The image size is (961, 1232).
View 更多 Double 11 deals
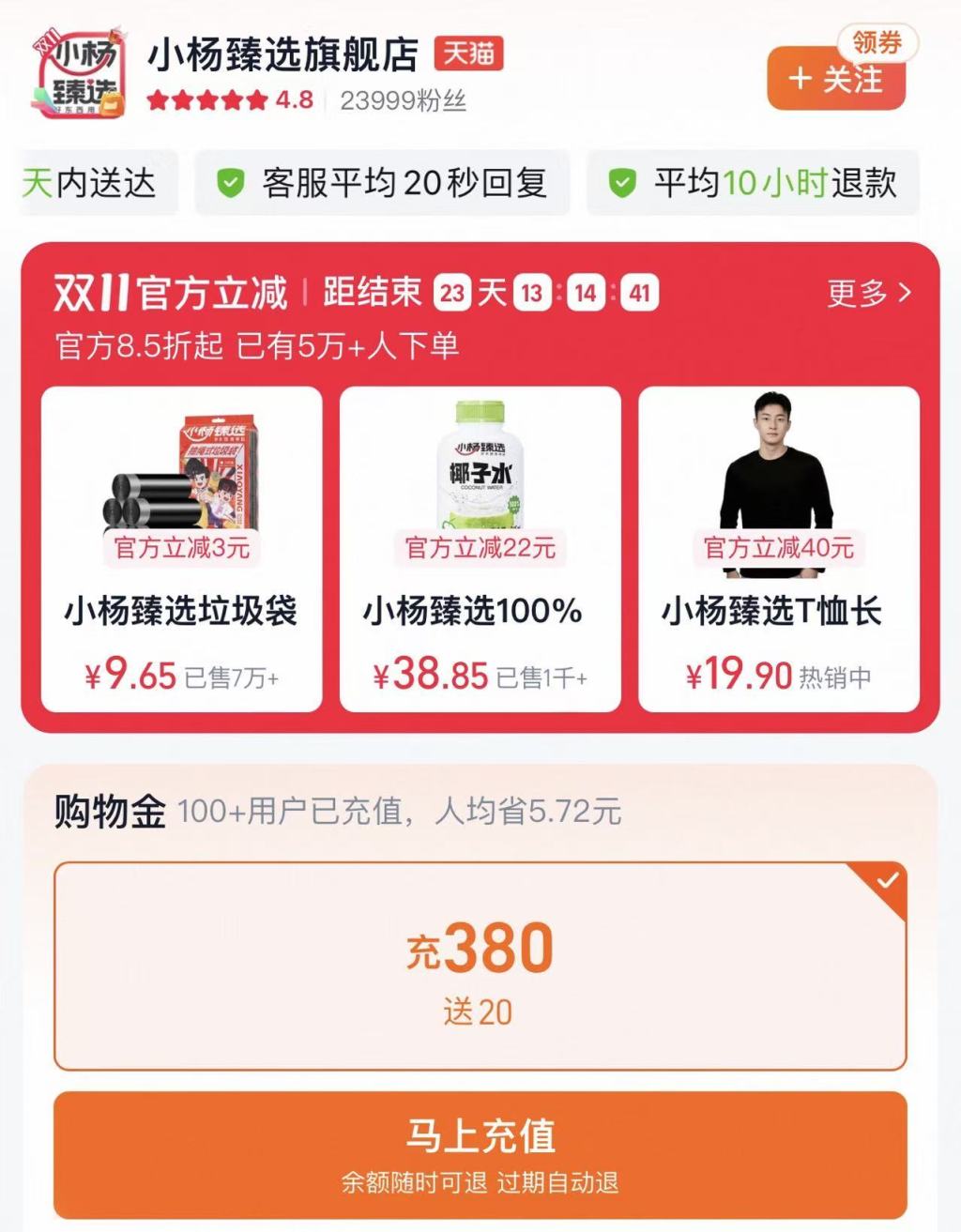[x=868, y=294]
